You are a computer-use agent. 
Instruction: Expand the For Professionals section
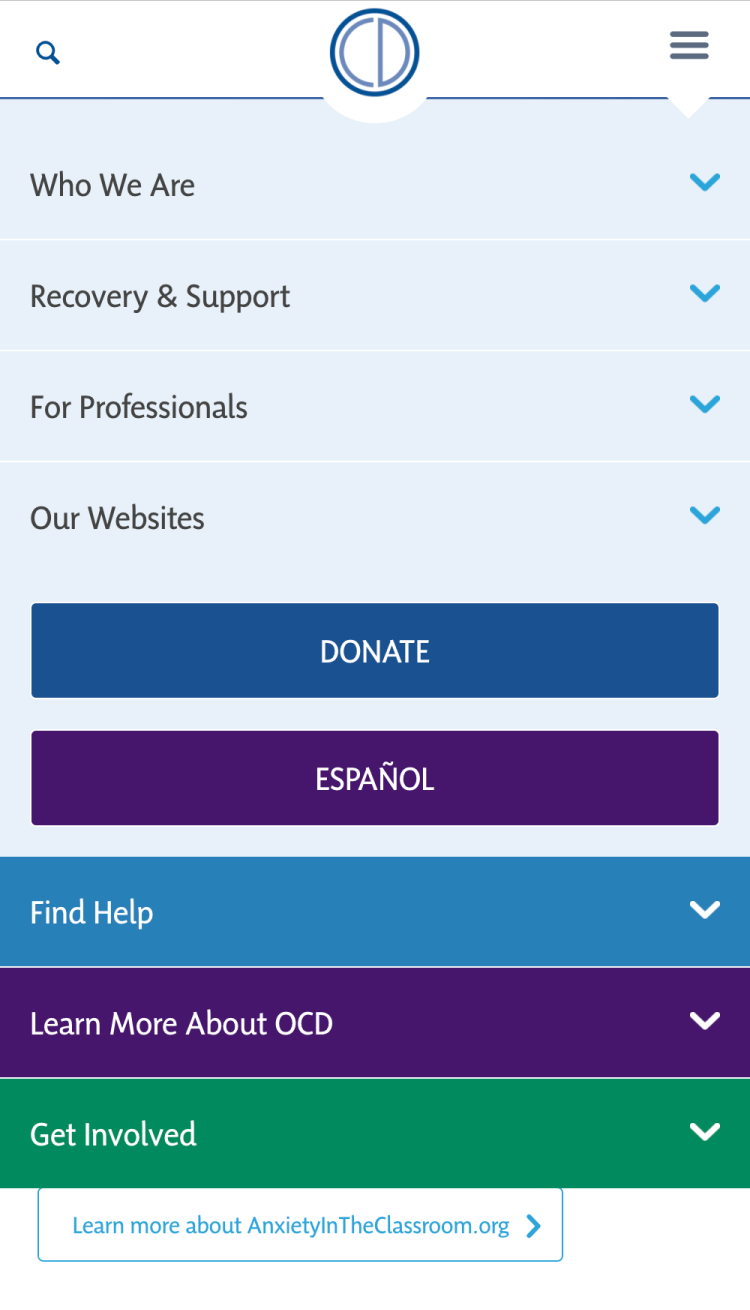coord(706,404)
